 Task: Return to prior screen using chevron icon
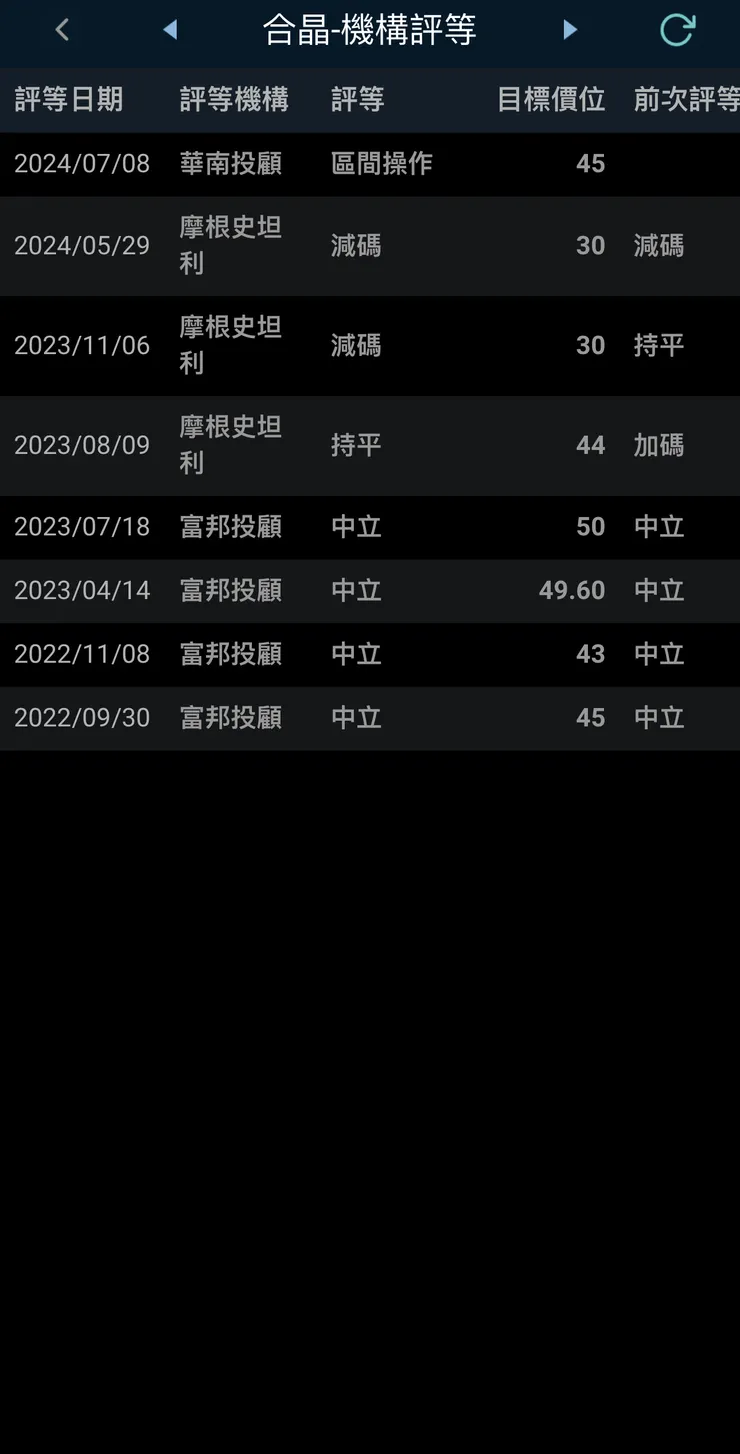(x=62, y=29)
